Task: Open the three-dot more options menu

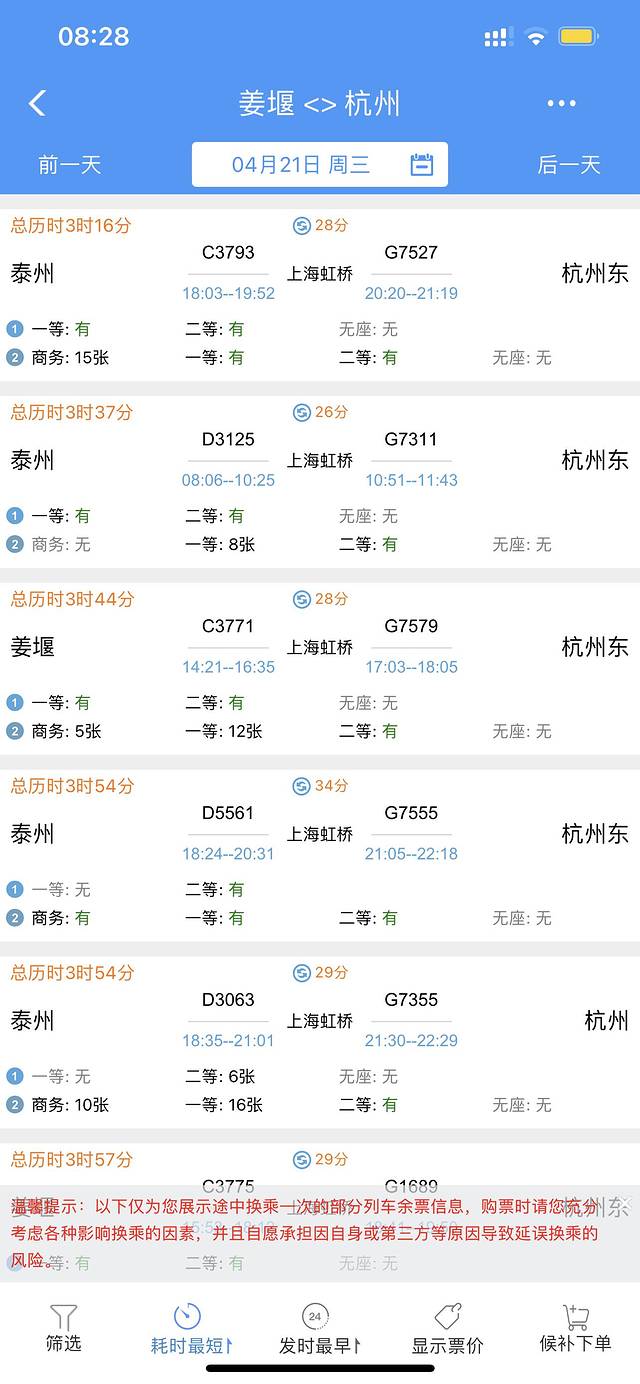Action: 561,103
